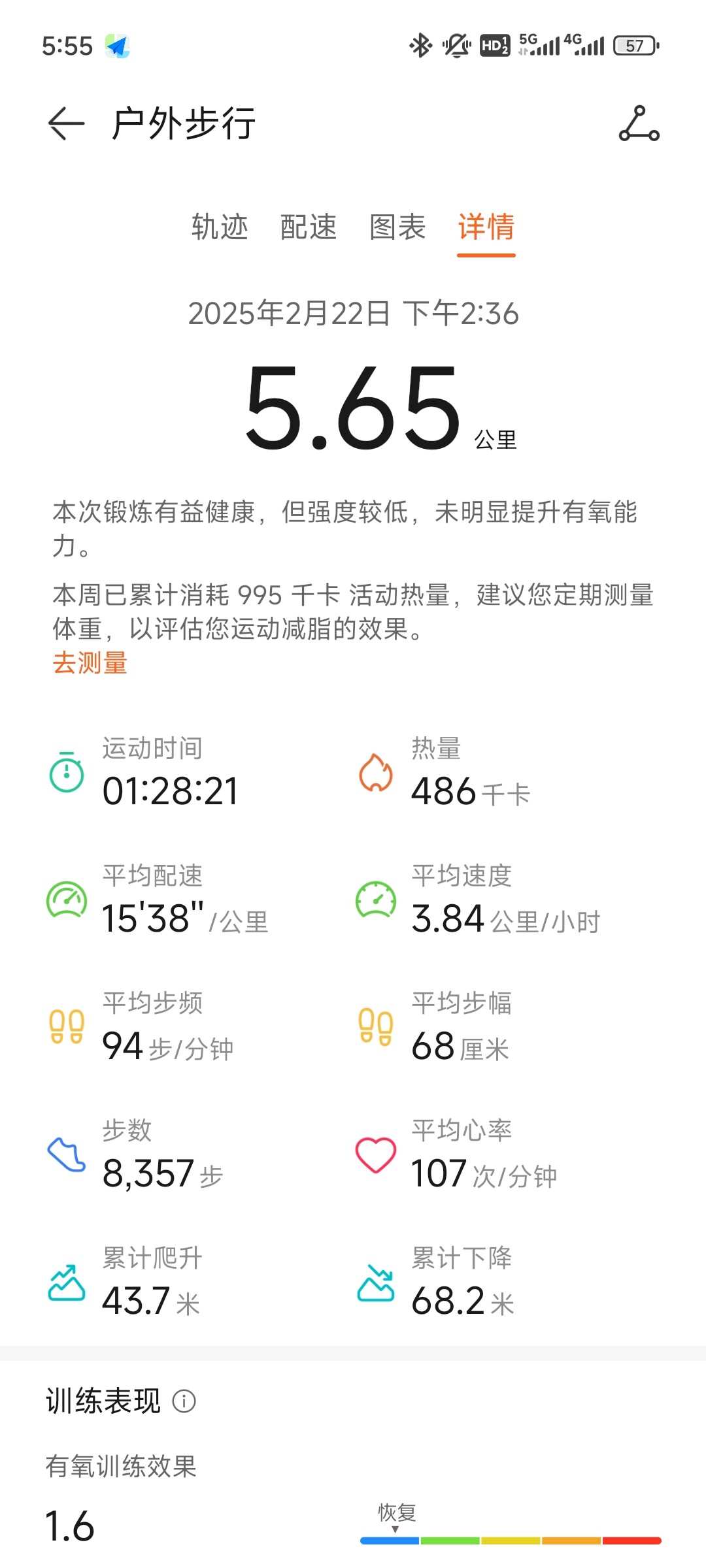Open the 图表 tab
This screenshot has height=1568, width=706.
point(397,227)
